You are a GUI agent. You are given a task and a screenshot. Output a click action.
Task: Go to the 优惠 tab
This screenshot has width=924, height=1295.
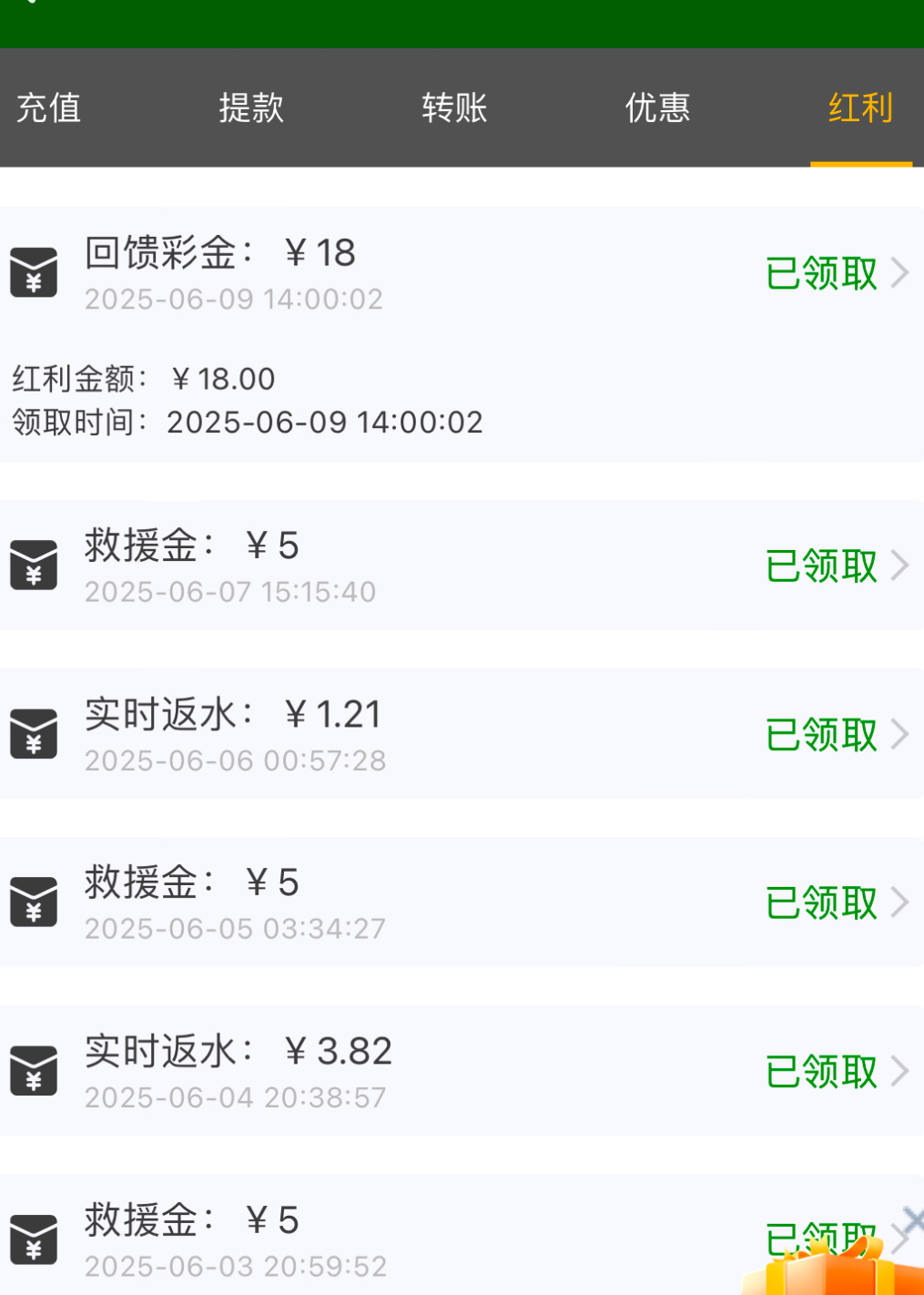(x=657, y=108)
